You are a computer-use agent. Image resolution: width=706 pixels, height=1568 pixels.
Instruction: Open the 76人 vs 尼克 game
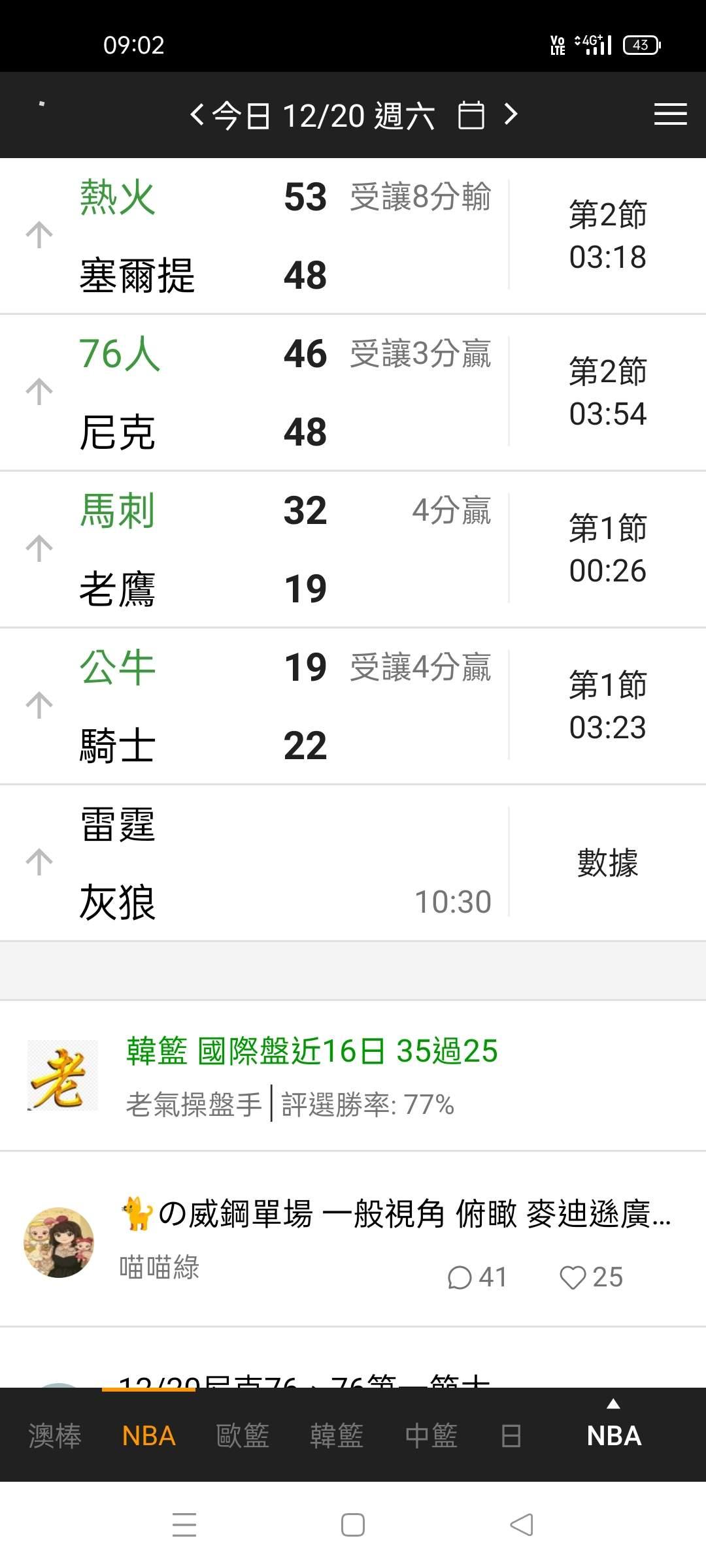click(353, 393)
